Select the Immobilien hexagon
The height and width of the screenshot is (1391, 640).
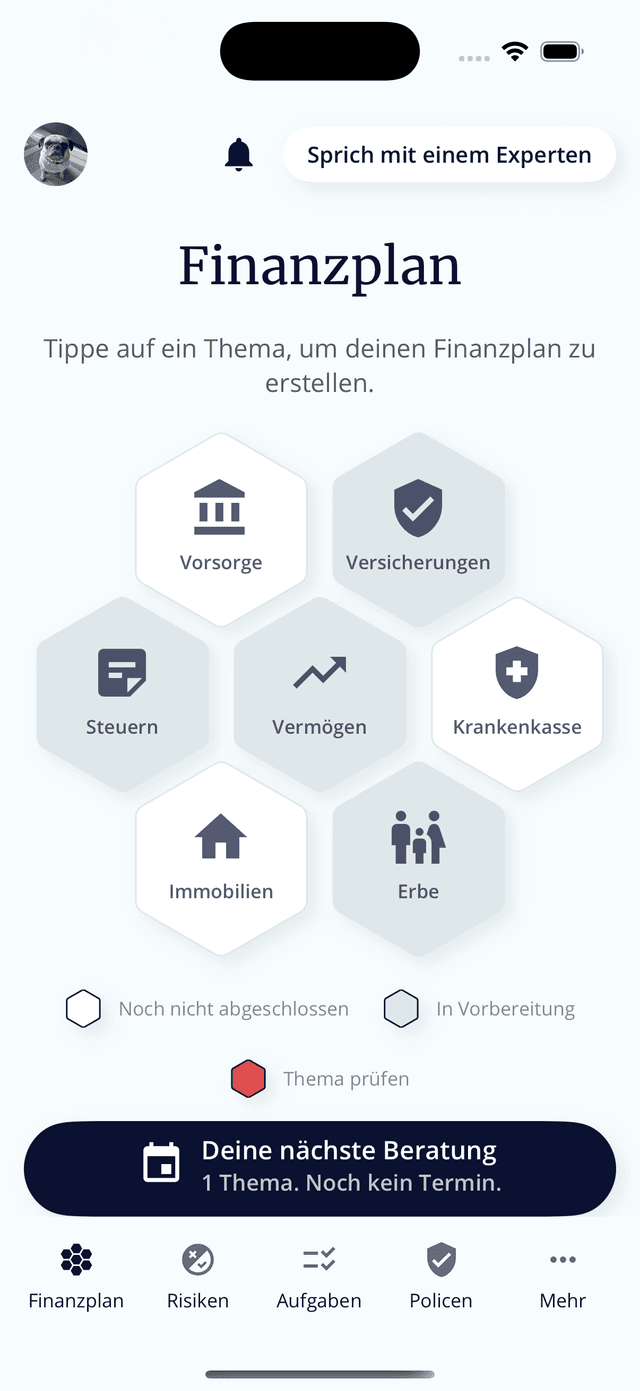pos(221,858)
